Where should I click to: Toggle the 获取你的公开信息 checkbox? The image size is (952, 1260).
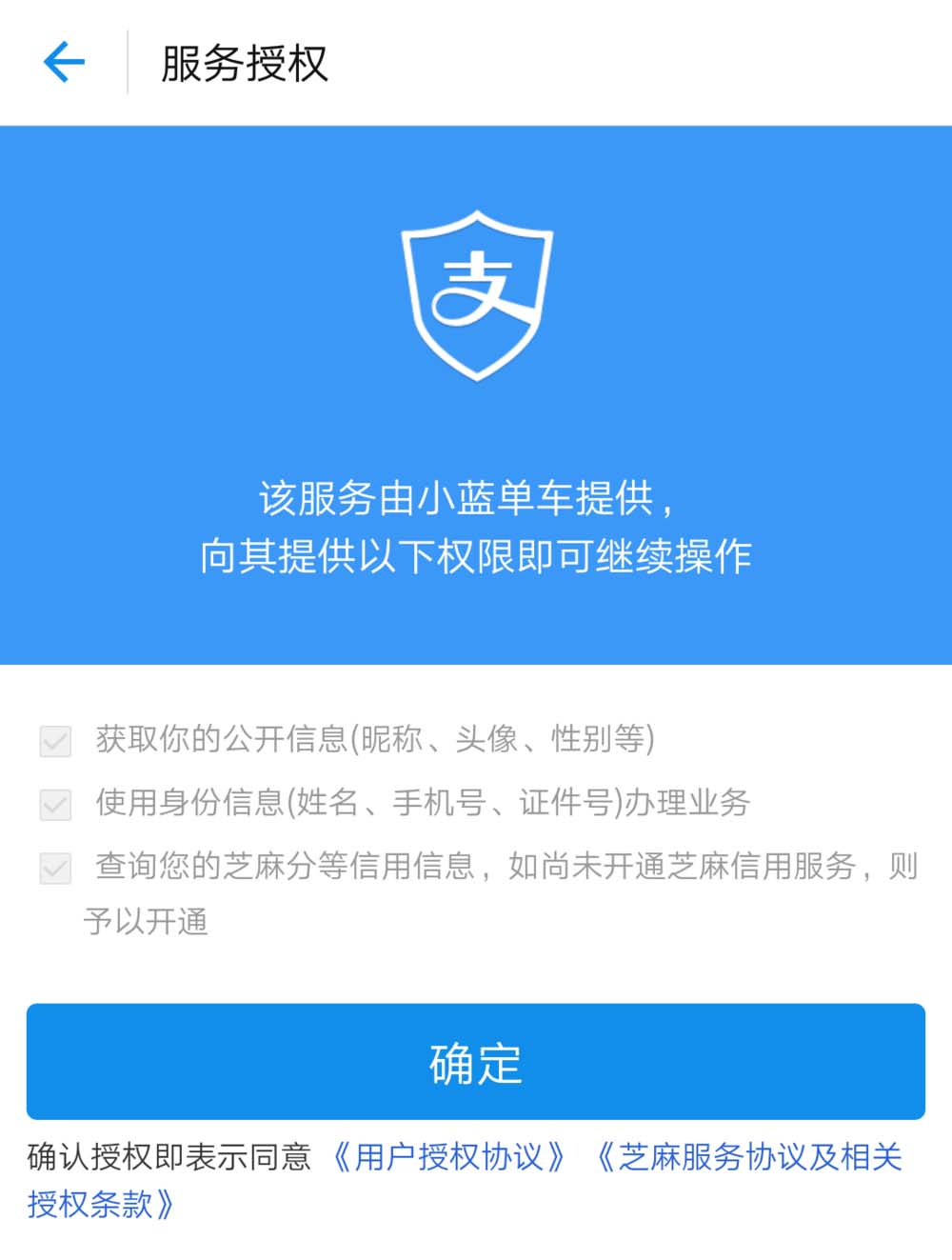[55, 741]
